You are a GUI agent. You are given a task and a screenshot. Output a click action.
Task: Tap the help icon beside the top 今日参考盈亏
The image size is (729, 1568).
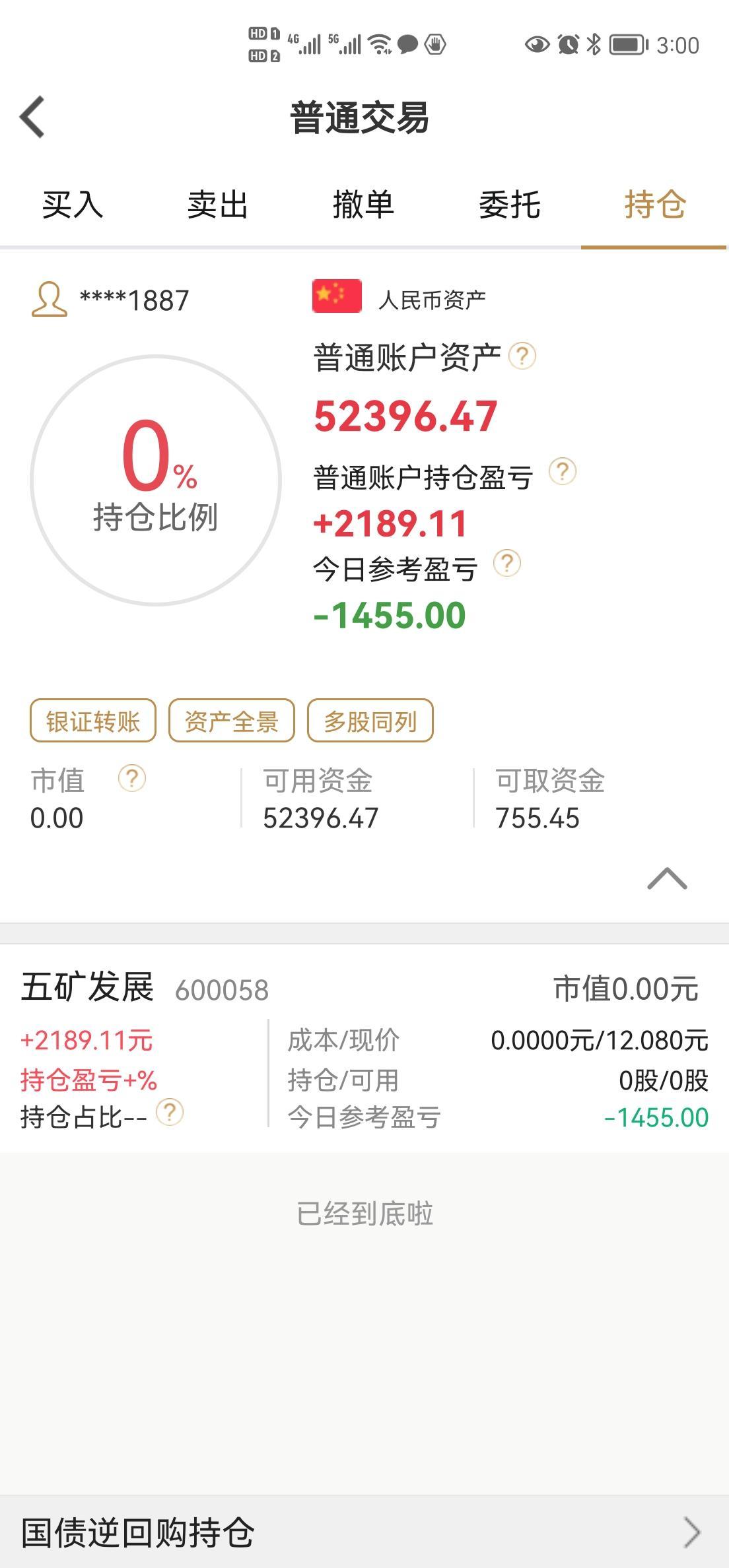[x=507, y=564]
